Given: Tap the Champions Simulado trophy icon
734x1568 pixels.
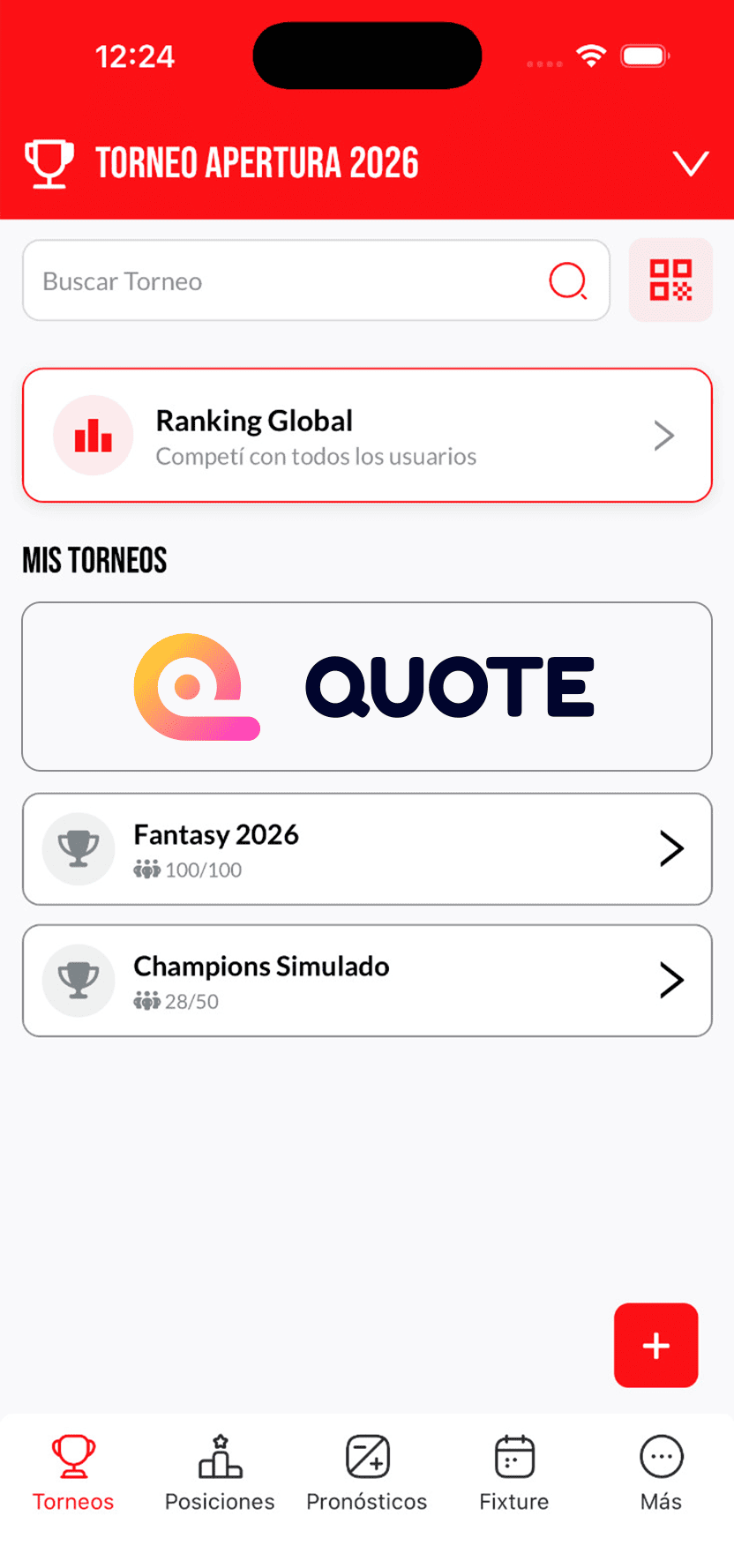Looking at the screenshot, I should click(79, 980).
